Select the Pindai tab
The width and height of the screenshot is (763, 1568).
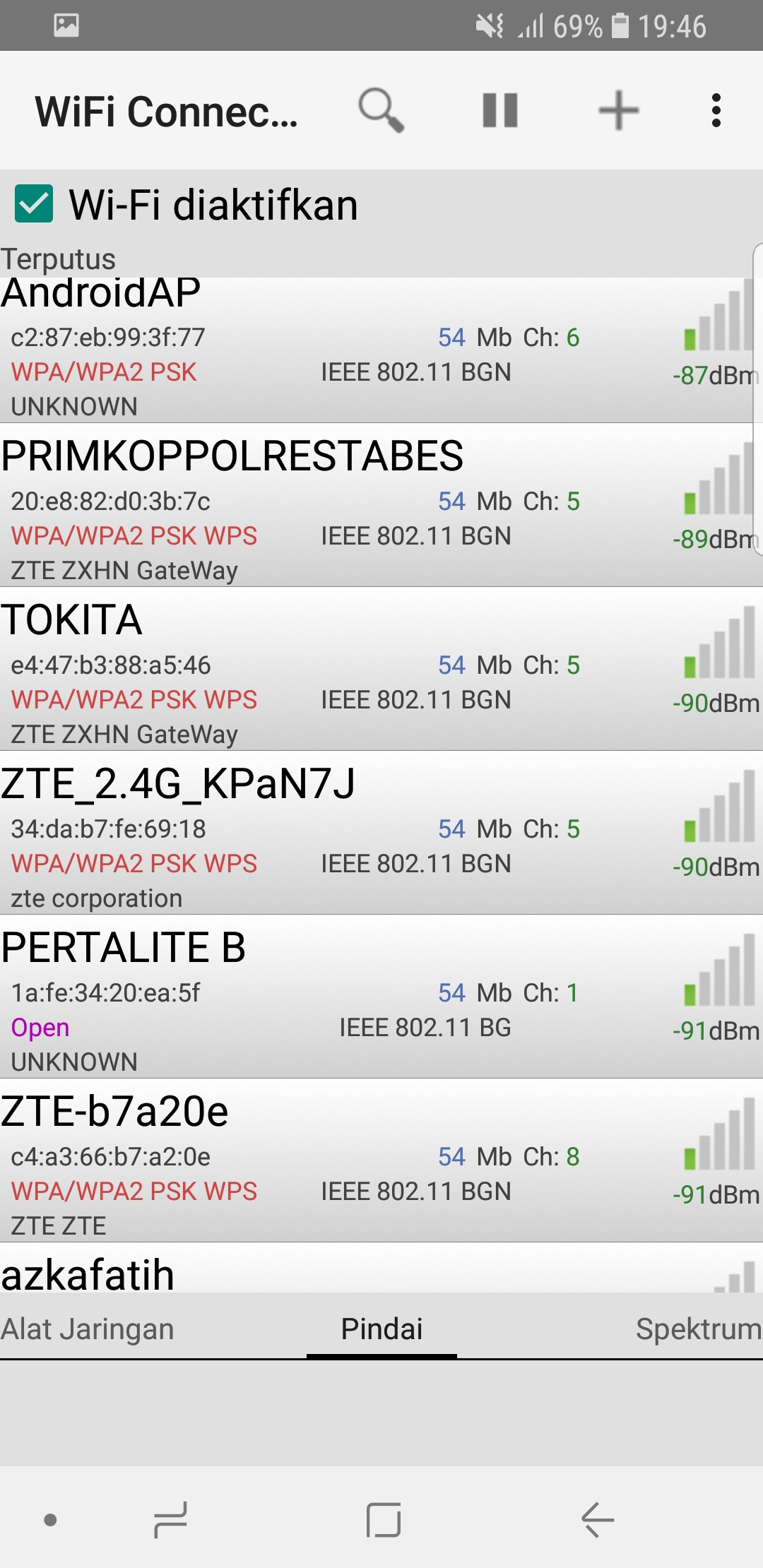(x=381, y=1329)
